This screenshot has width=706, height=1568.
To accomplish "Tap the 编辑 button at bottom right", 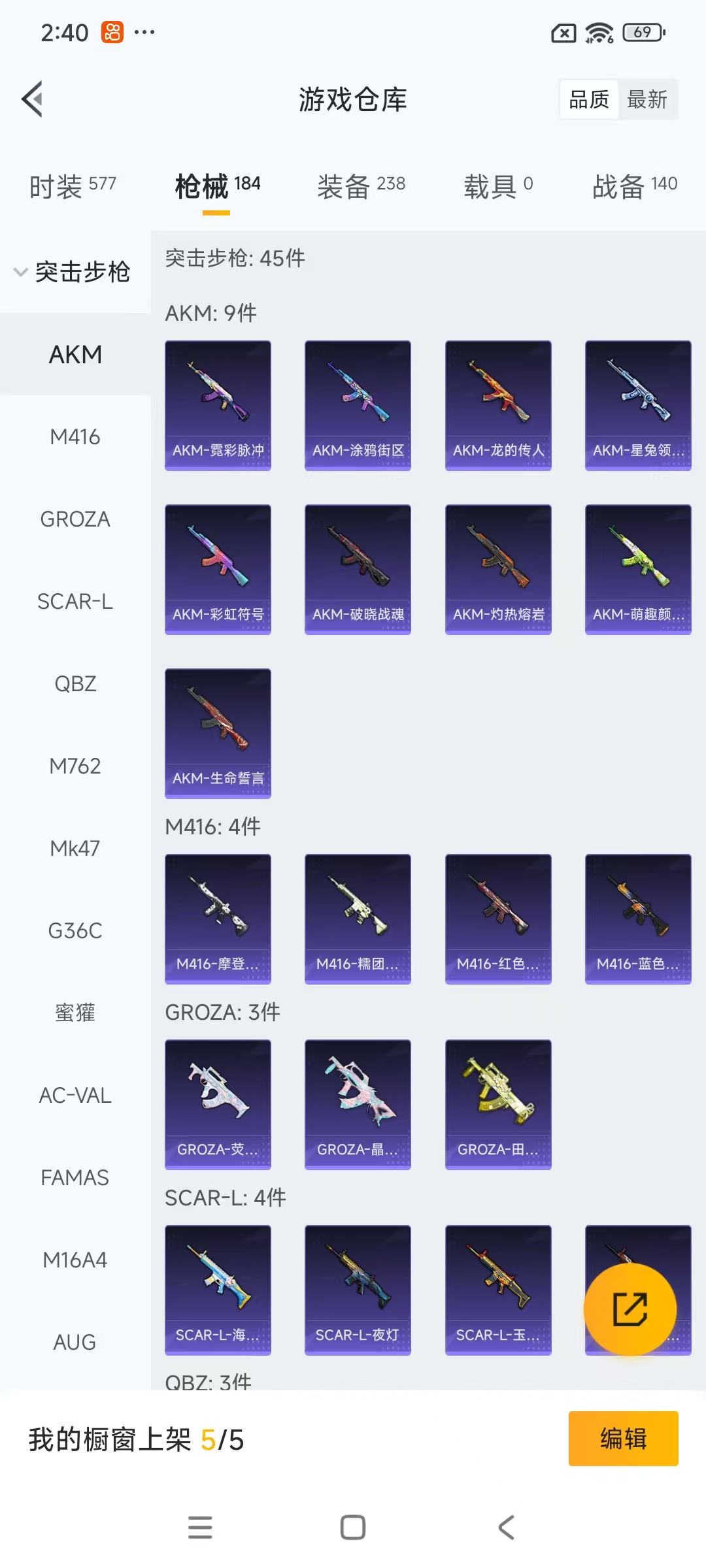I will [x=623, y=1439].
